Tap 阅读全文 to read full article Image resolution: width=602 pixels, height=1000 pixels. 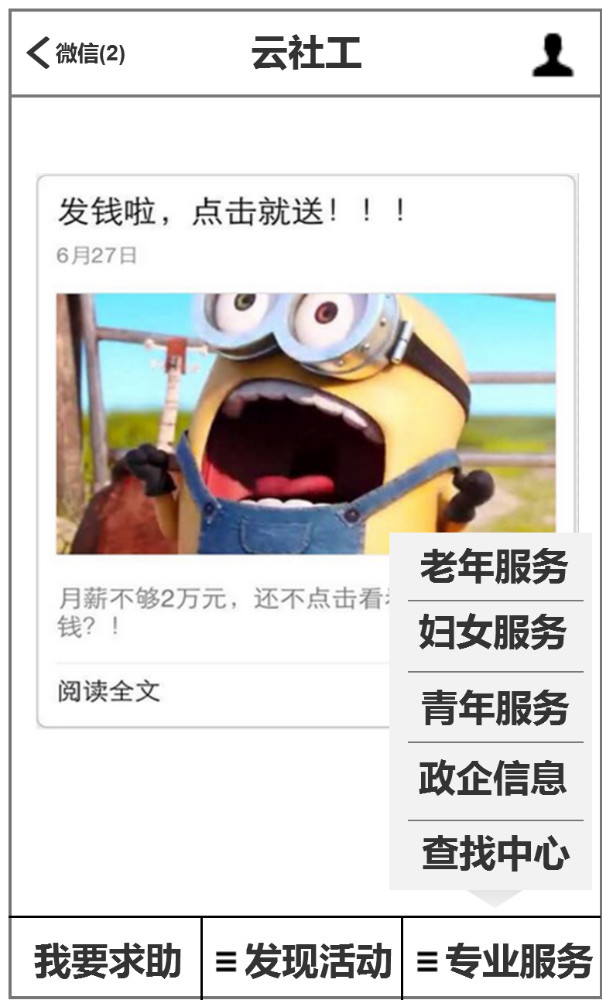(108, 691)
